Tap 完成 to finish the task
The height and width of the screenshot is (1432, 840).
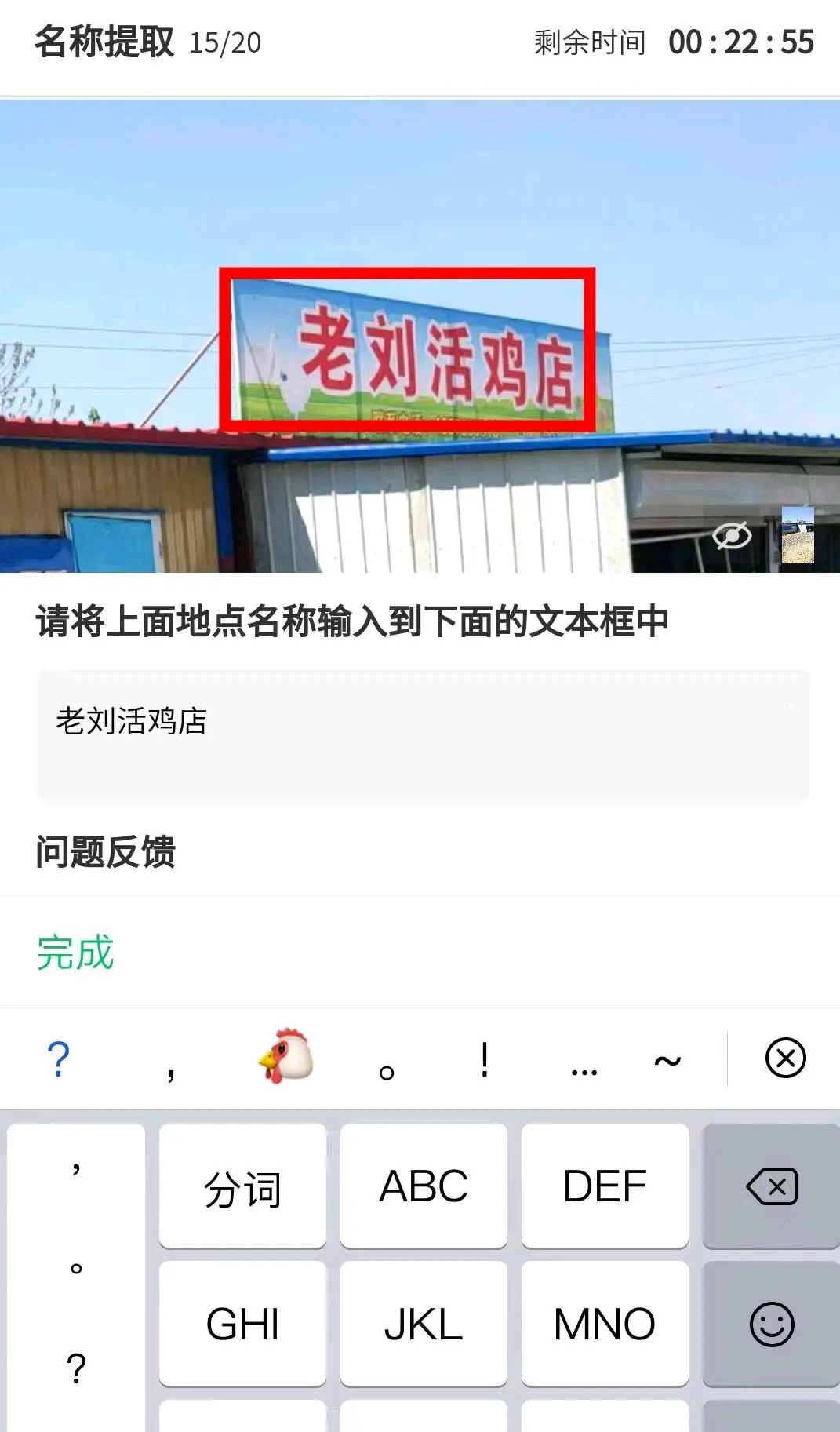click(x=75, y=953)
